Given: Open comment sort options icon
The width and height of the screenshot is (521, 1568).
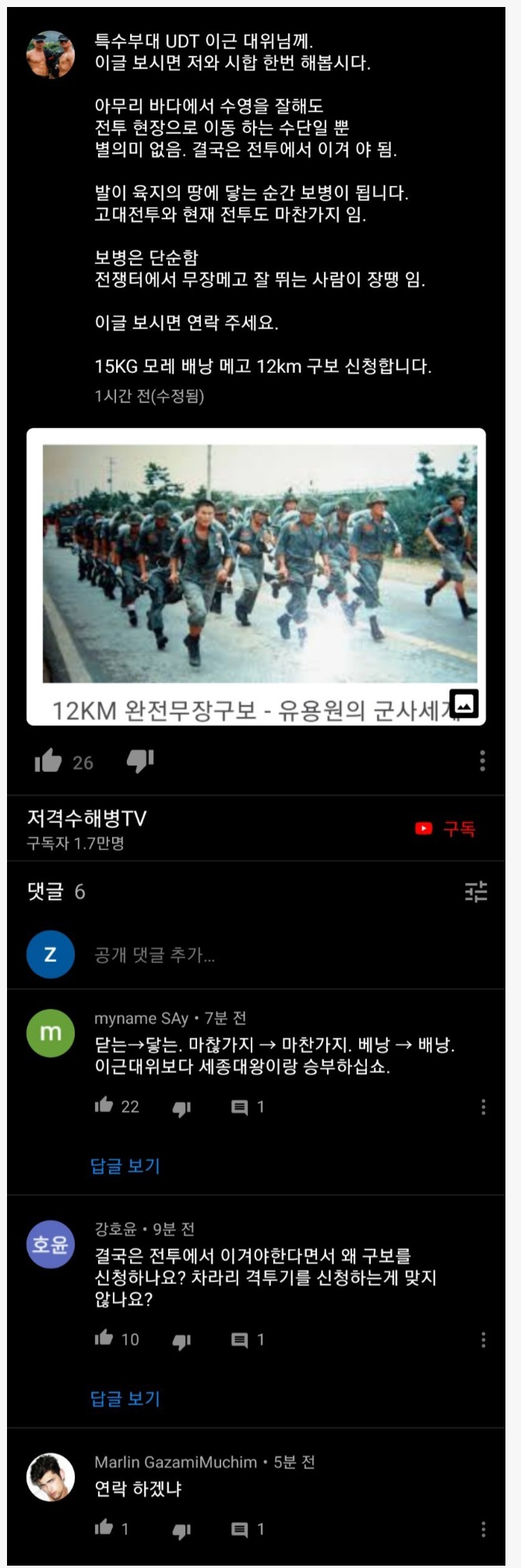Looking at the screenshot, I should click(476, 892).
